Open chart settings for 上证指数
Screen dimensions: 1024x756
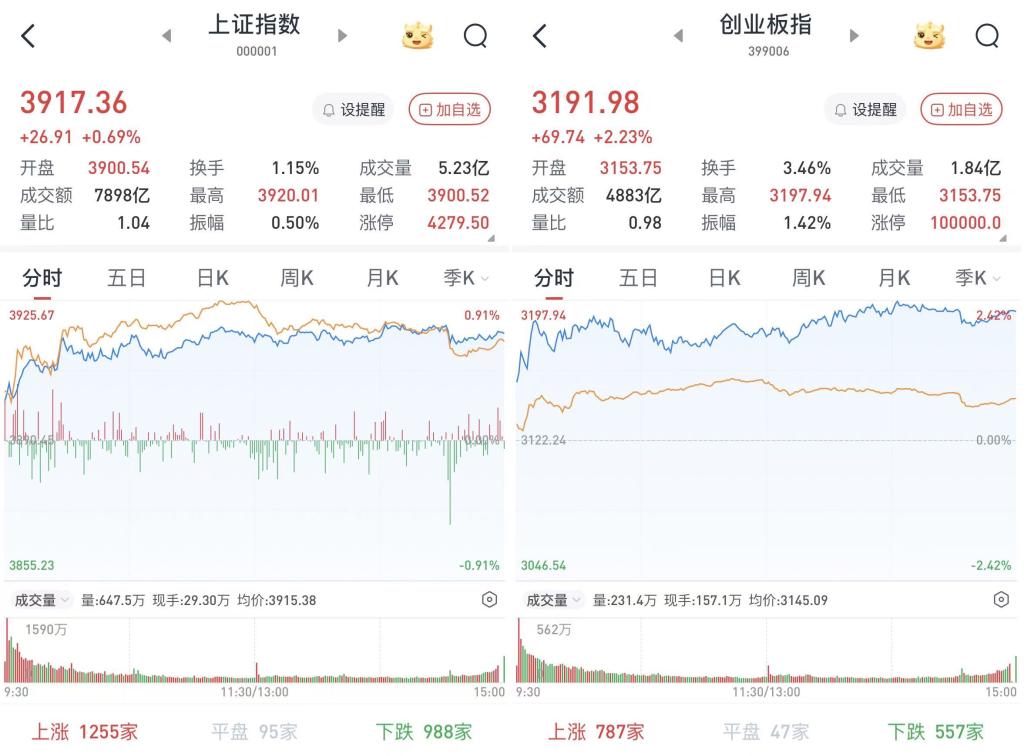click(x=489, y=600)
